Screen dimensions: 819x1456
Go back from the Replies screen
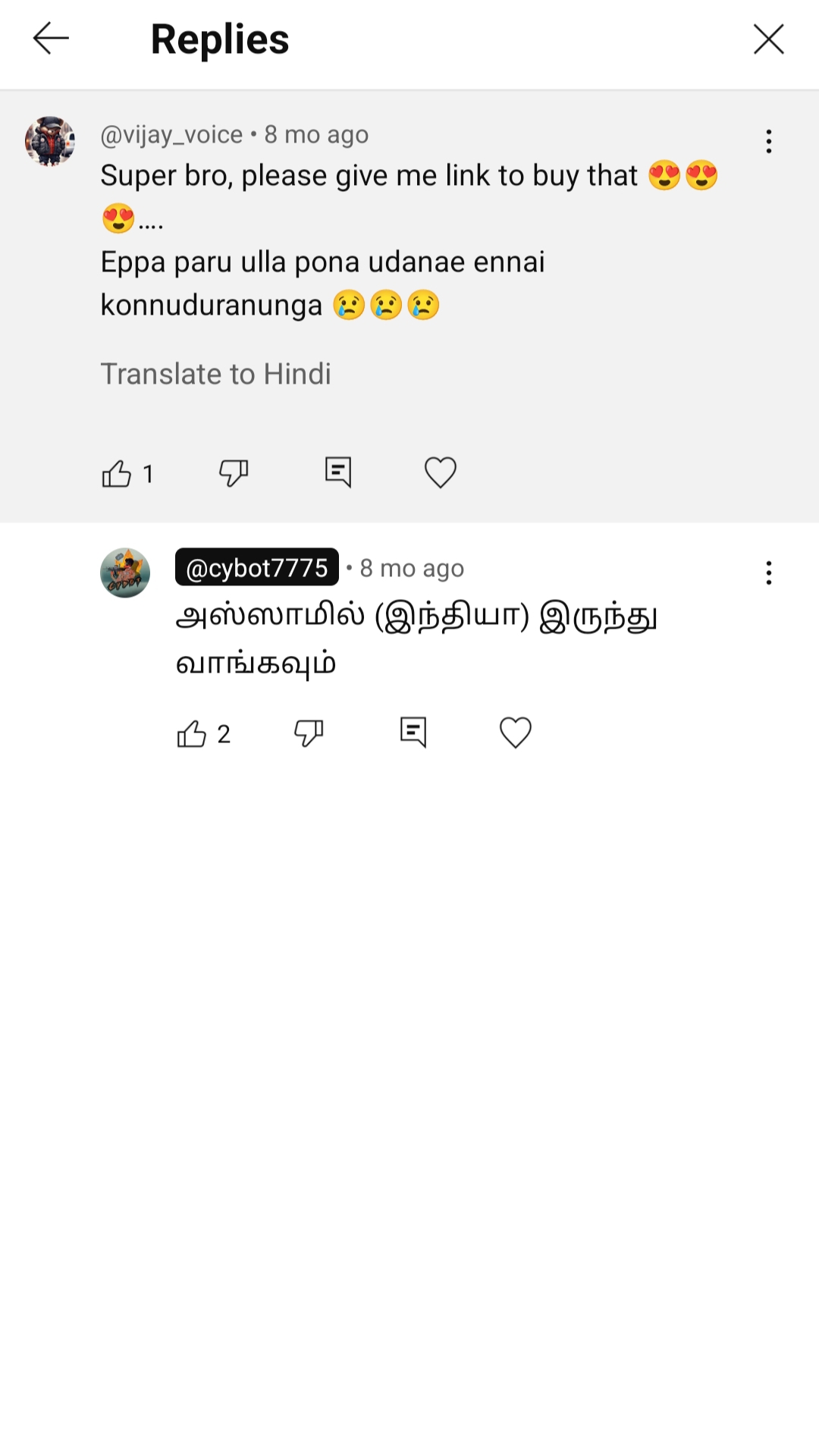coord(51,39)
